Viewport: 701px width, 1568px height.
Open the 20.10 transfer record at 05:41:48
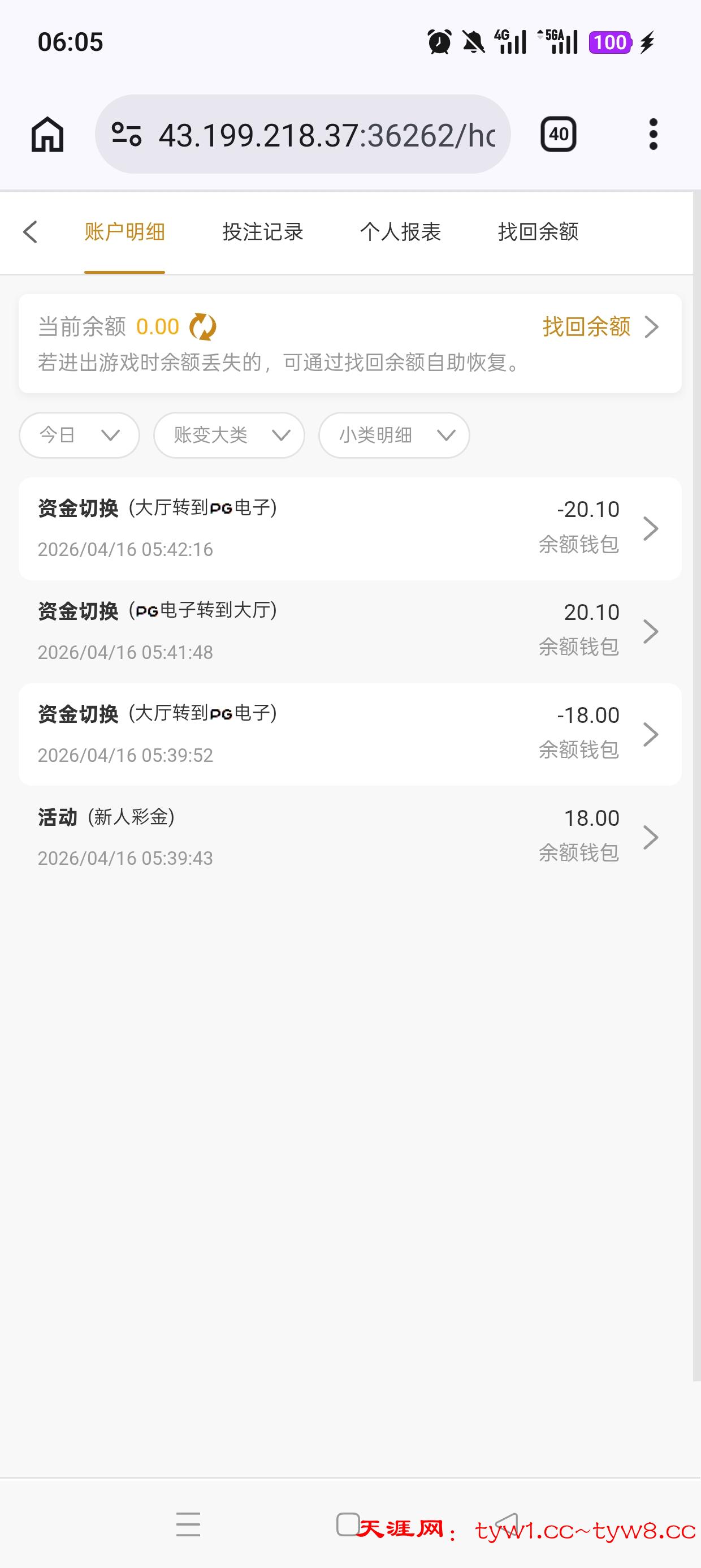(x=350, y=631)
